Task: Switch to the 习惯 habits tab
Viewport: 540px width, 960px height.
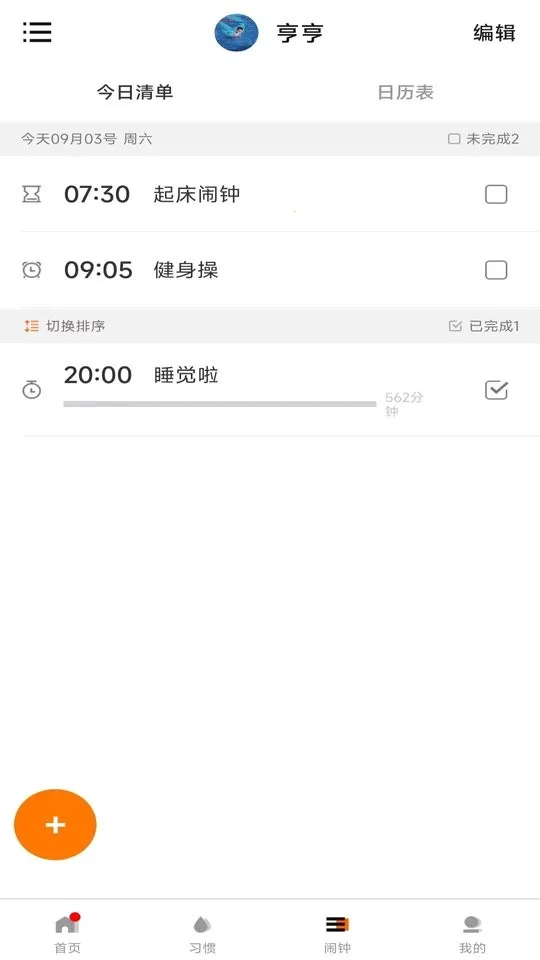Action: pos(202,932)
